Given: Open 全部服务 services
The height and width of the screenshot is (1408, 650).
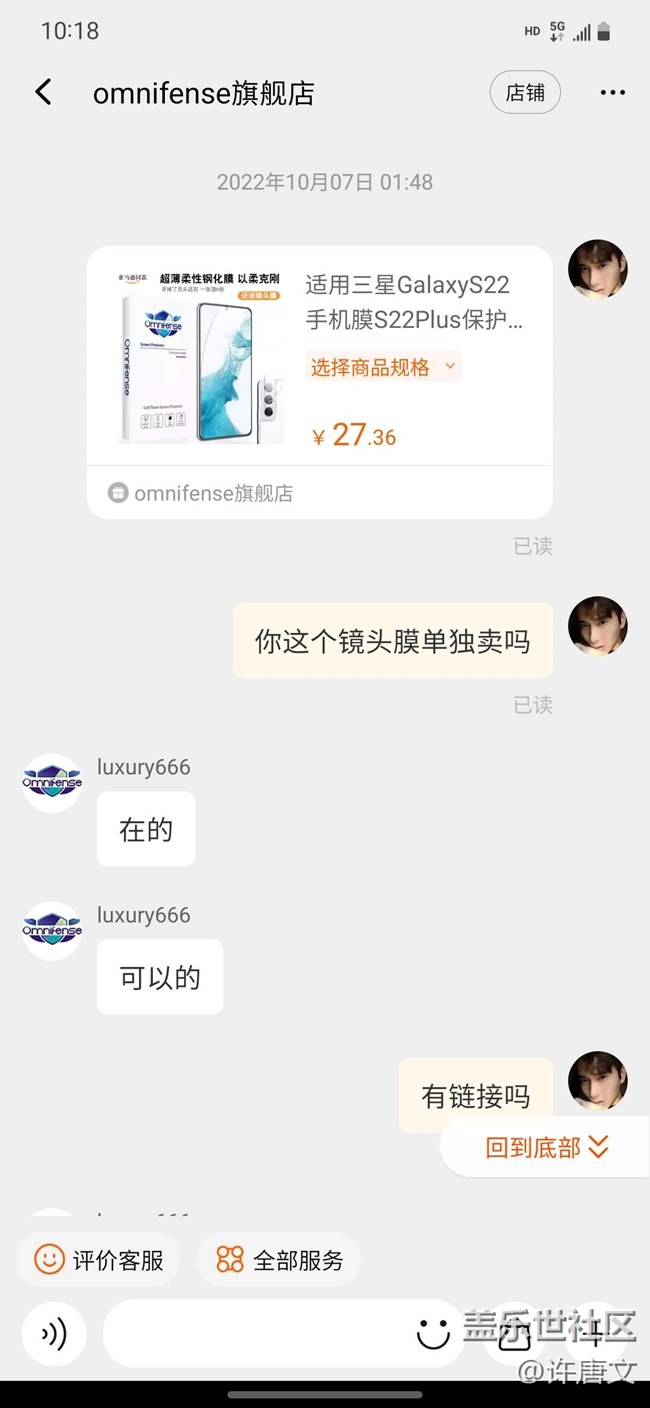Looking at the screenshot, I should (279, 1259).
